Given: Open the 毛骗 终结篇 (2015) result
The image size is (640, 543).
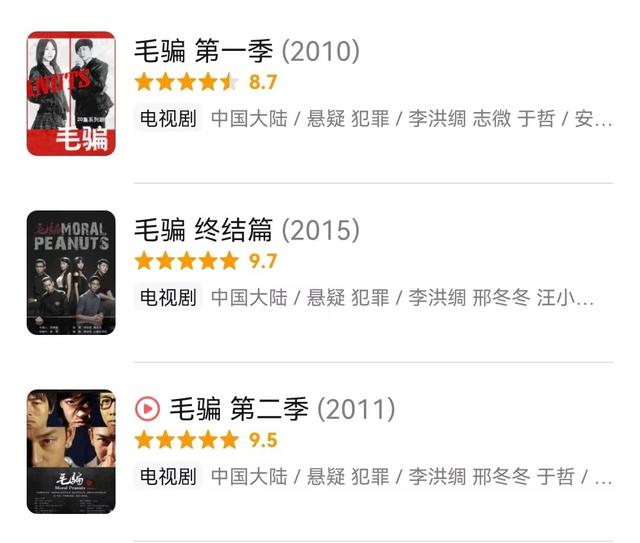Looking at the screenshot, I should [246, 230].
